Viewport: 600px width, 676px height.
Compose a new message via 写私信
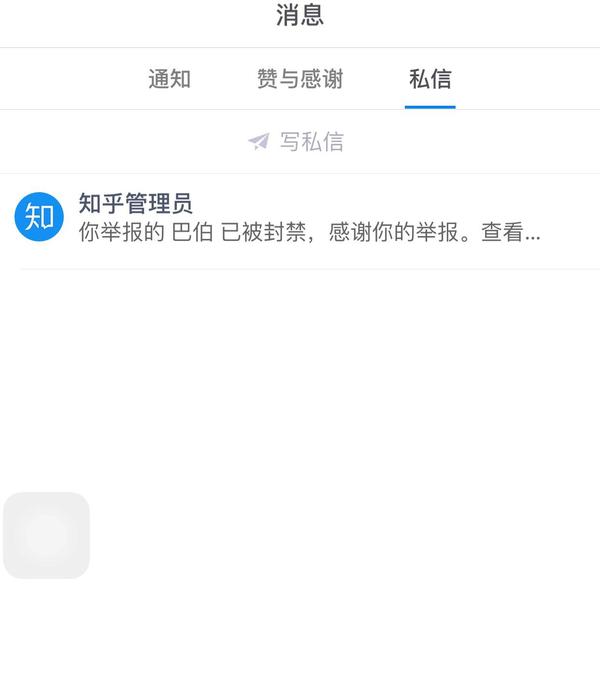(297, 142)
